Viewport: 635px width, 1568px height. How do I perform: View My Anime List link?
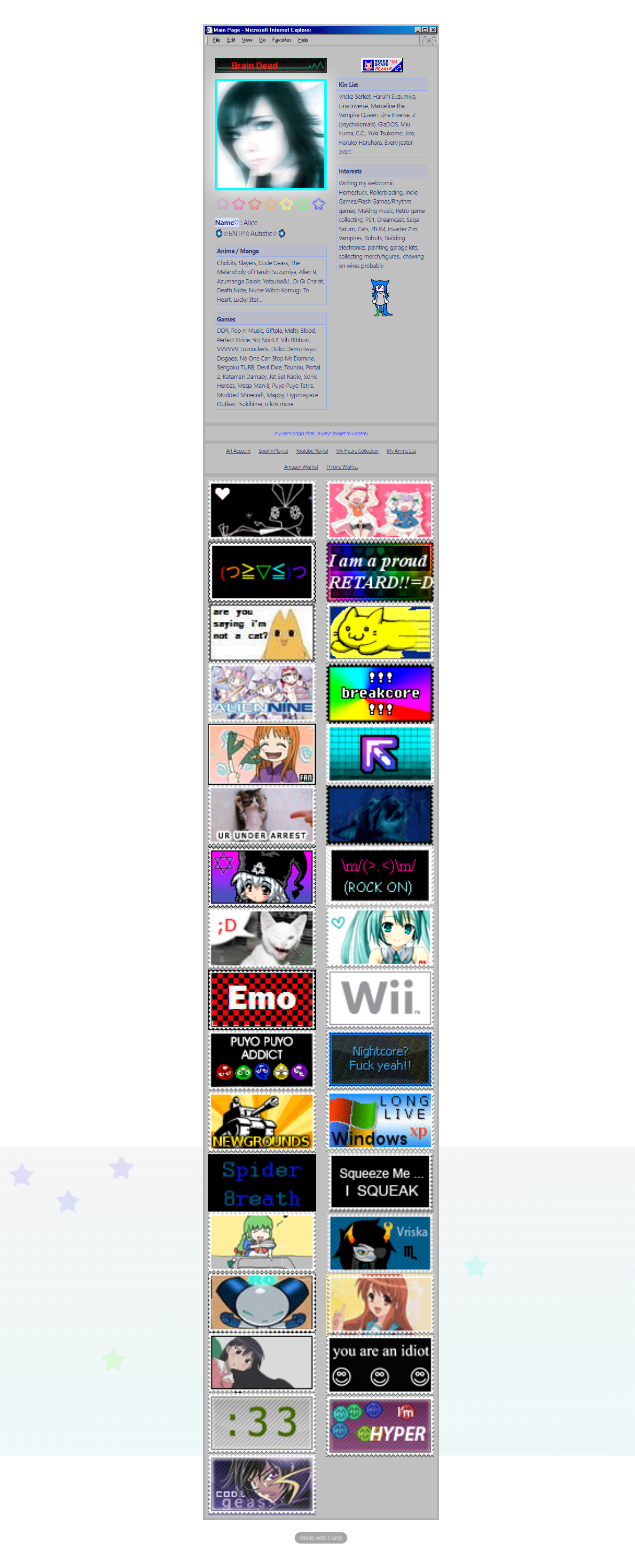tap(401, 451)
